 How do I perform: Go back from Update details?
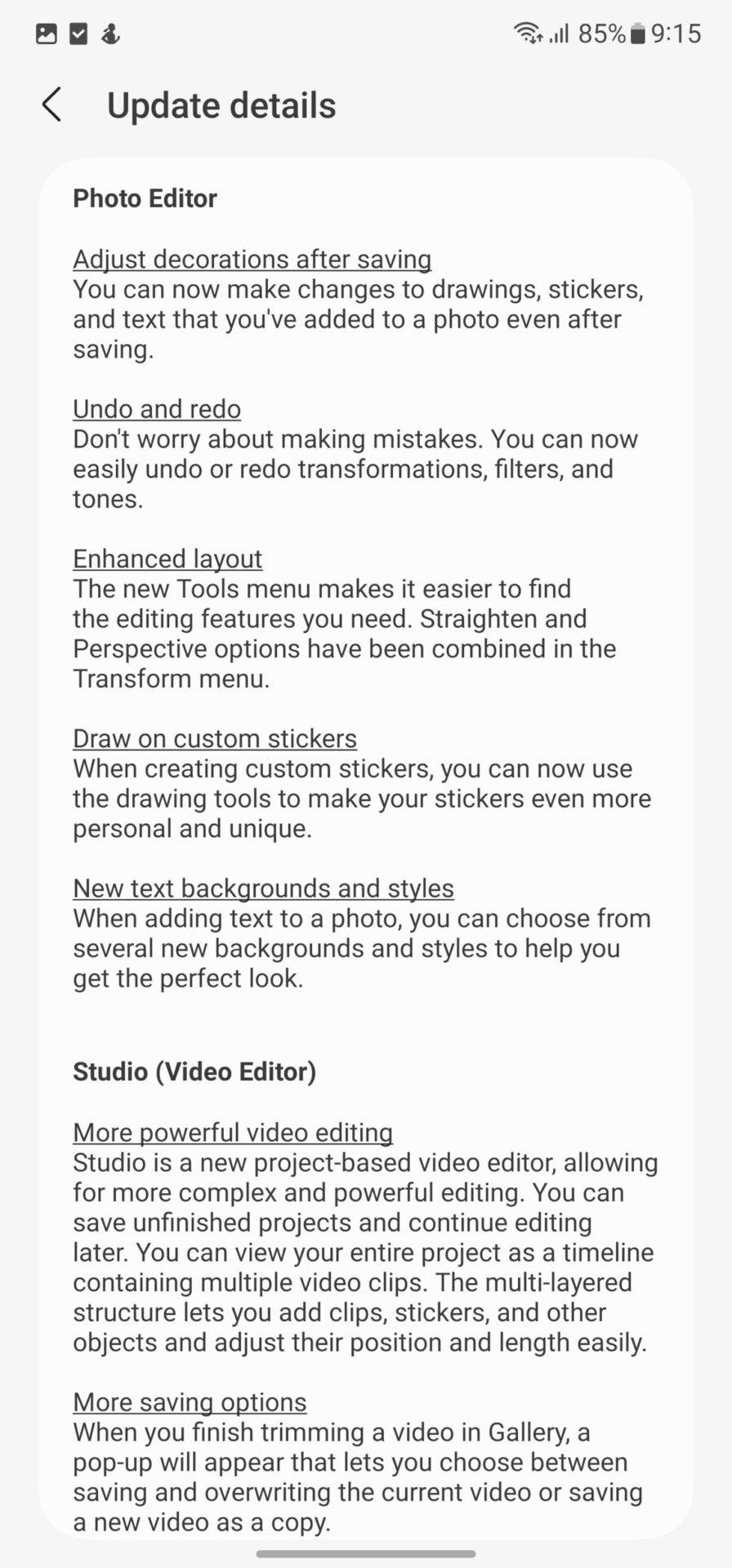pos(51,105)
